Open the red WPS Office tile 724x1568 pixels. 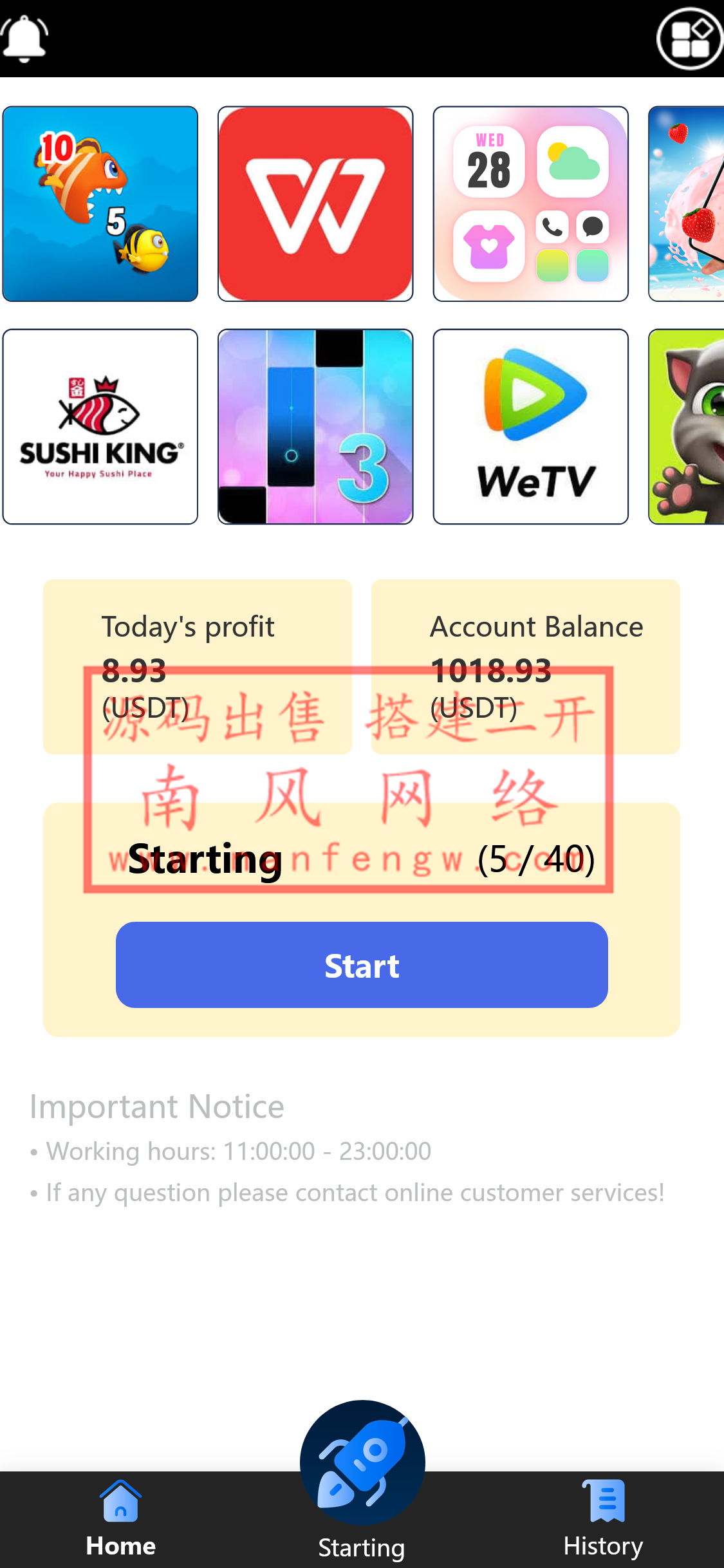315,204
